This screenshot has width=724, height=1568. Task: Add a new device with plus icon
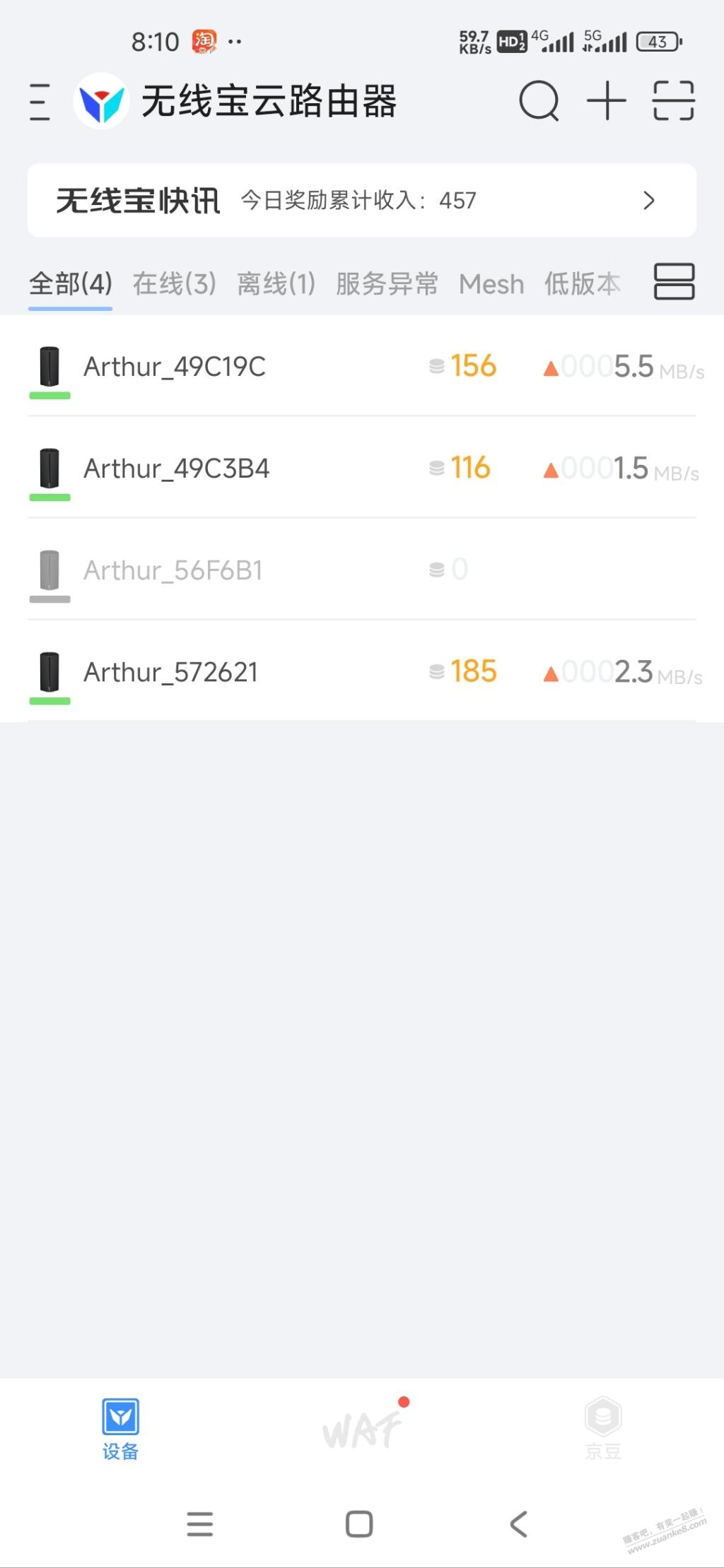click(x=606, y=101)
